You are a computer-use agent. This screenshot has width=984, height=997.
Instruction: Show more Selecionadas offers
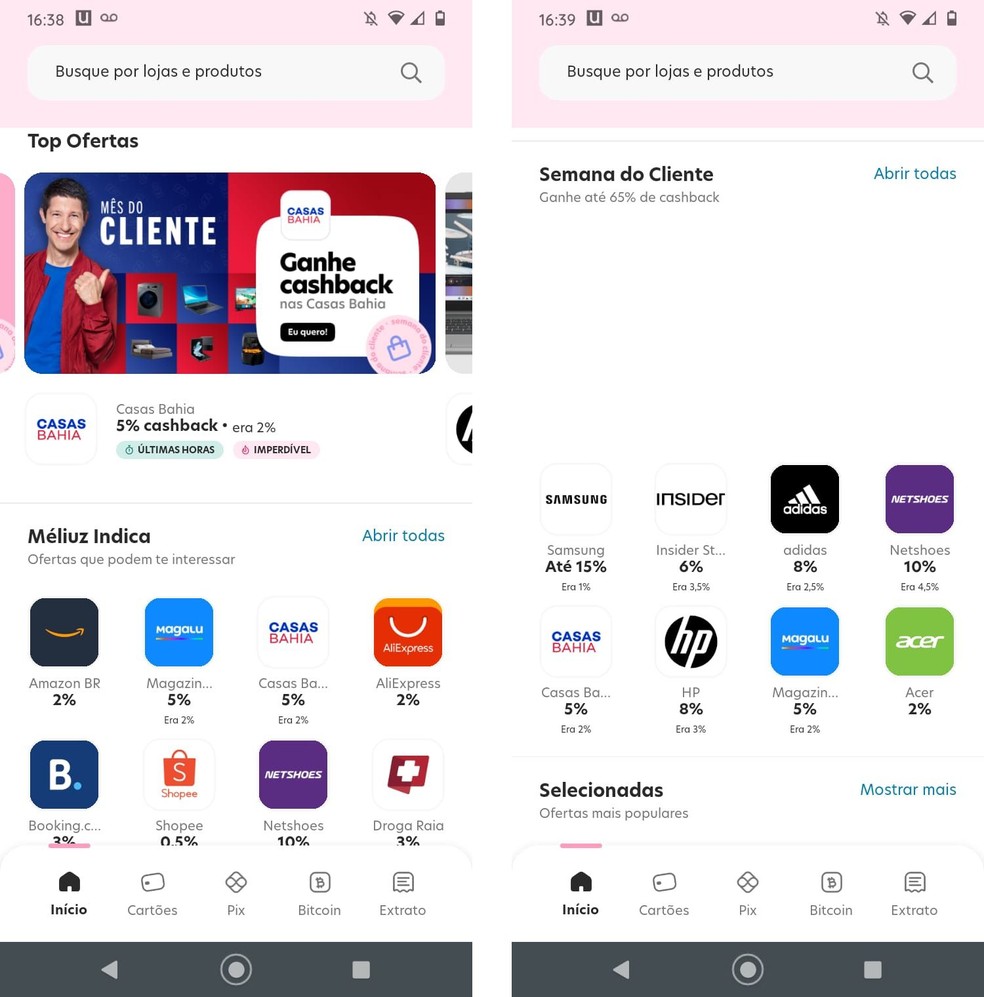pos(907,790)
